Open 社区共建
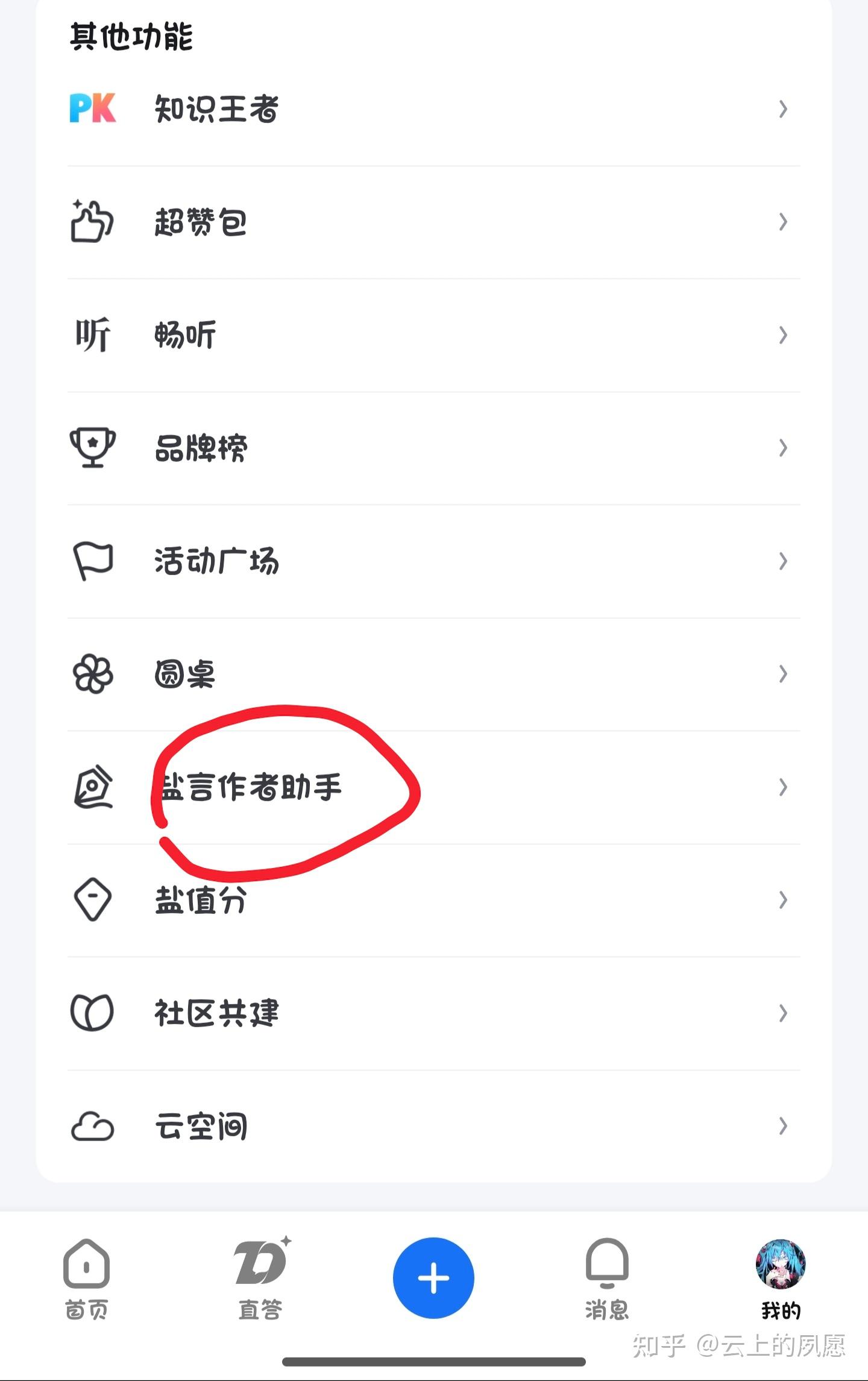 pos(217,1013)
